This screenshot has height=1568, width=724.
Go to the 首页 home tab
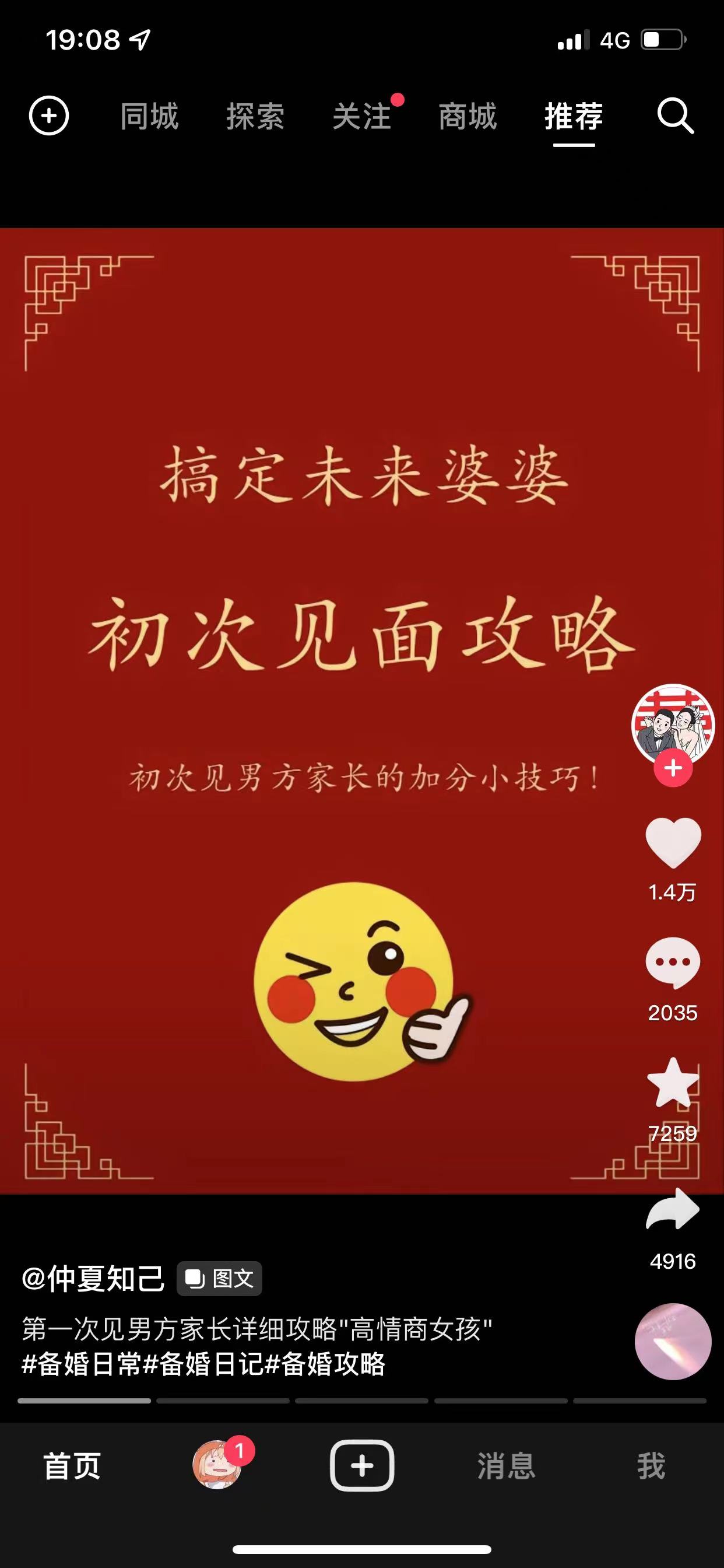72,1466
